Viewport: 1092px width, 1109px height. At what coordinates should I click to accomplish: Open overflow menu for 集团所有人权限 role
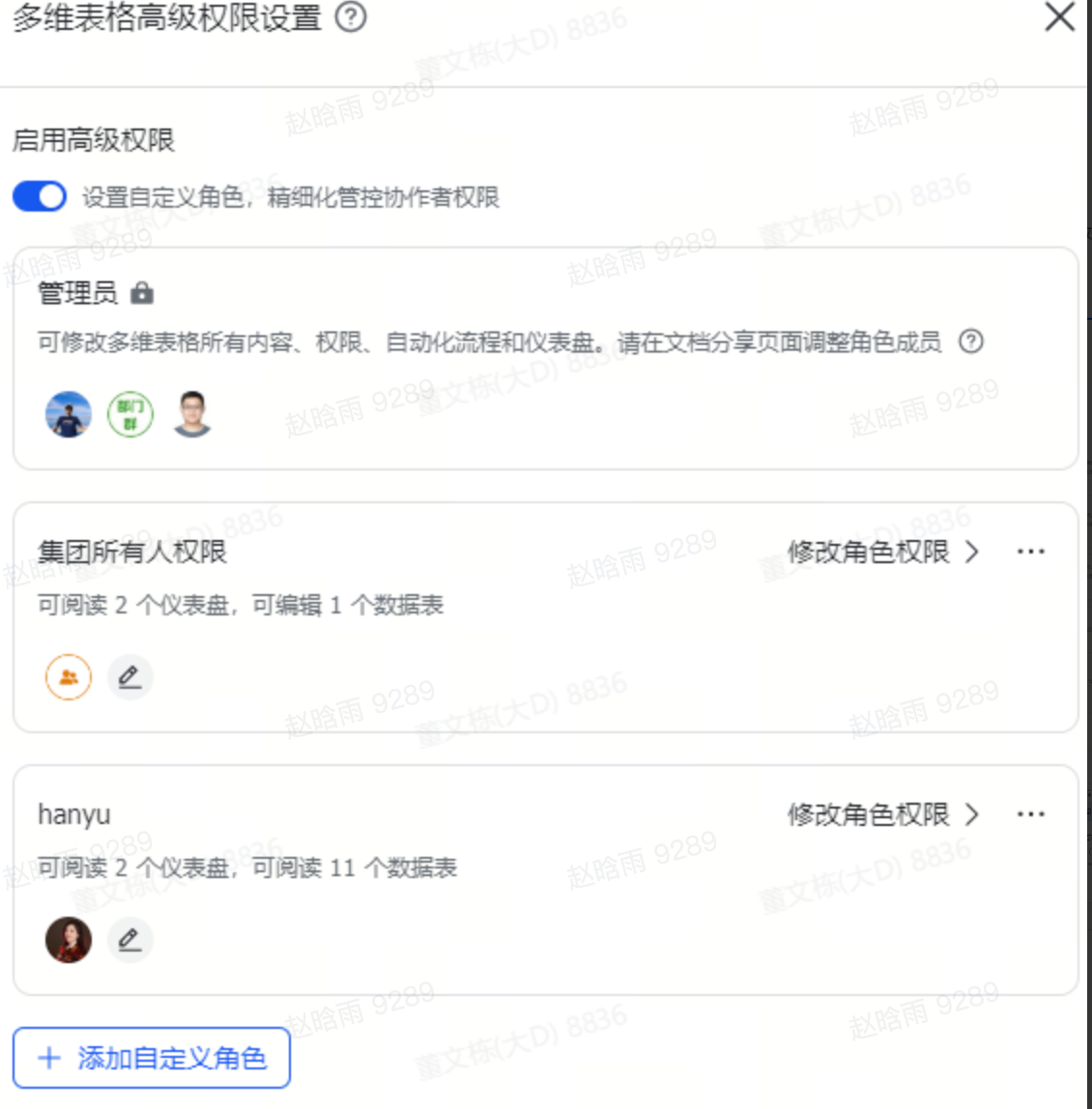tap(1030, 552)
